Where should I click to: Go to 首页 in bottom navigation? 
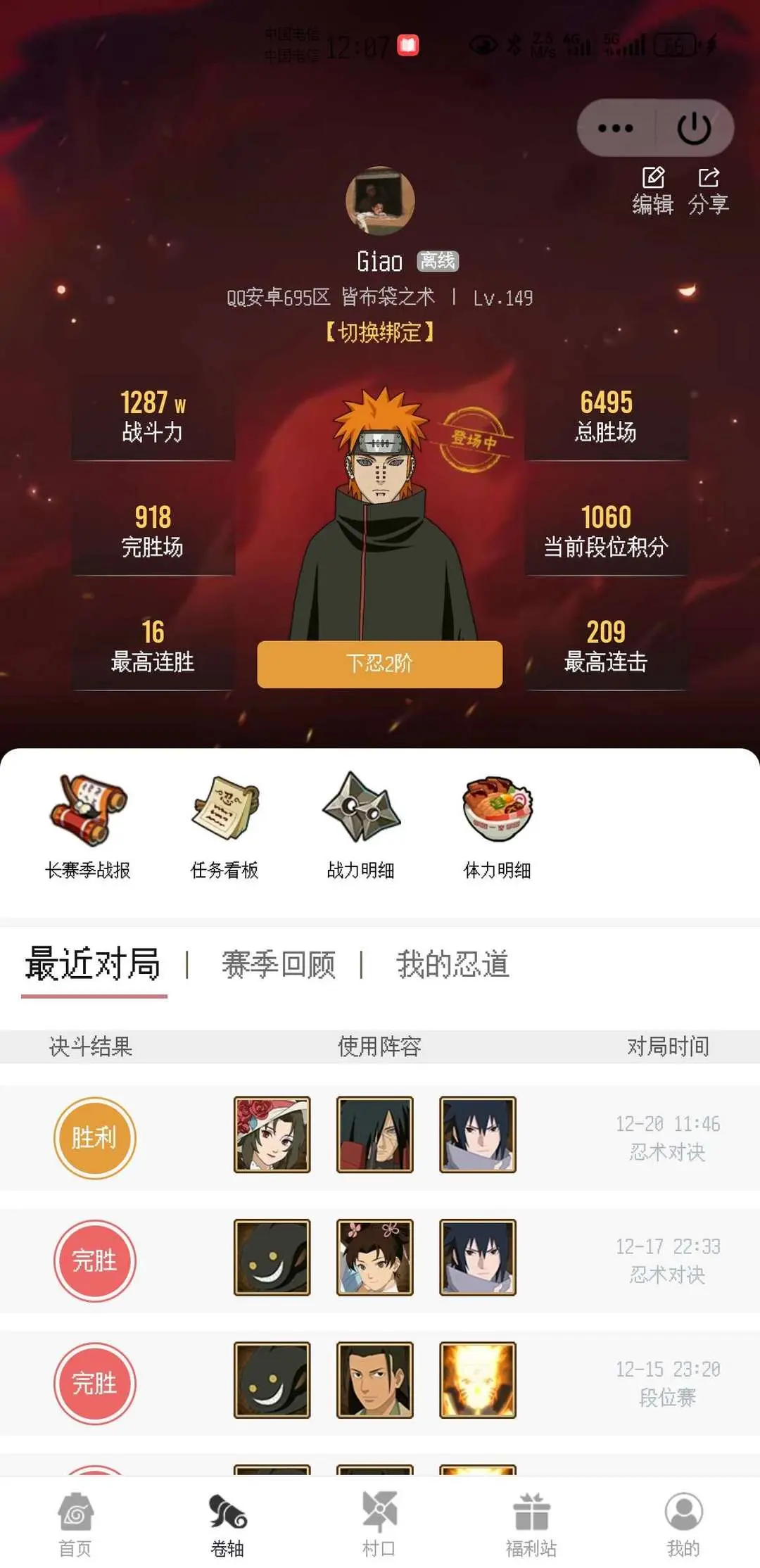75,1524
